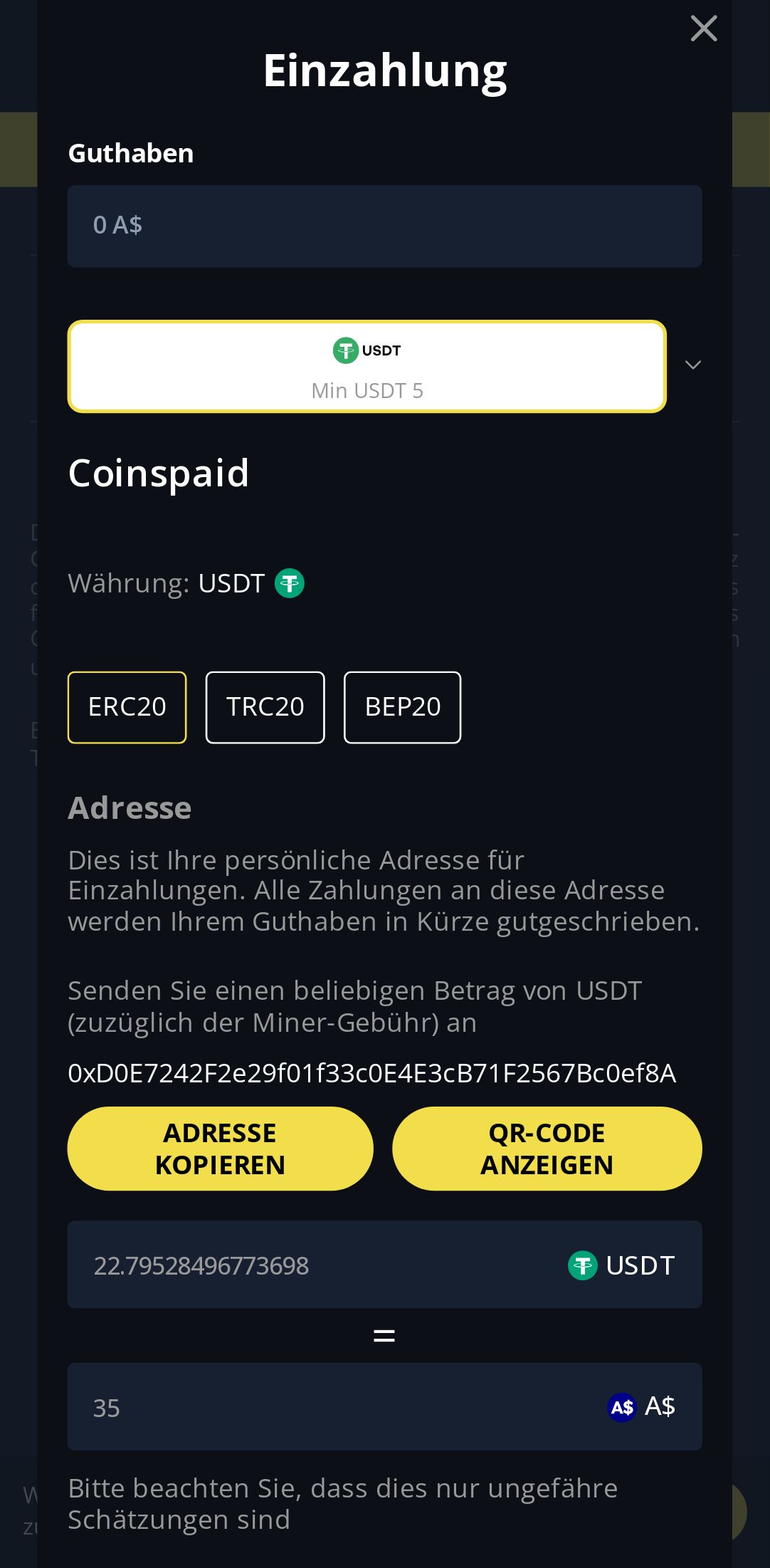Image resolution: width=770 pixels, height=1568 pixels.
Task: Tap Adresse kopieren button
Action: [x=220, y=1149]
